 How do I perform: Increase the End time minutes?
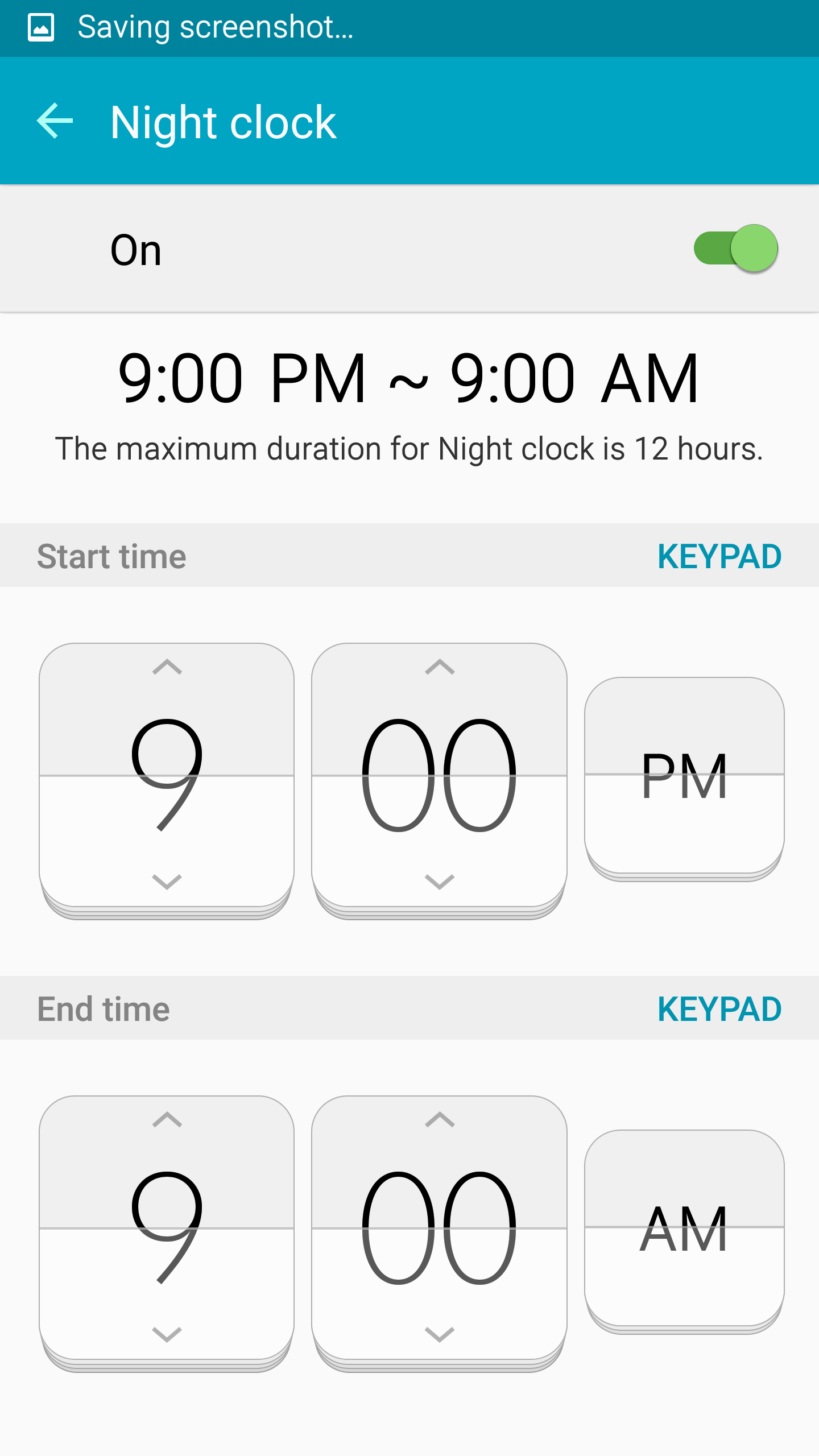coord(440,1119)
